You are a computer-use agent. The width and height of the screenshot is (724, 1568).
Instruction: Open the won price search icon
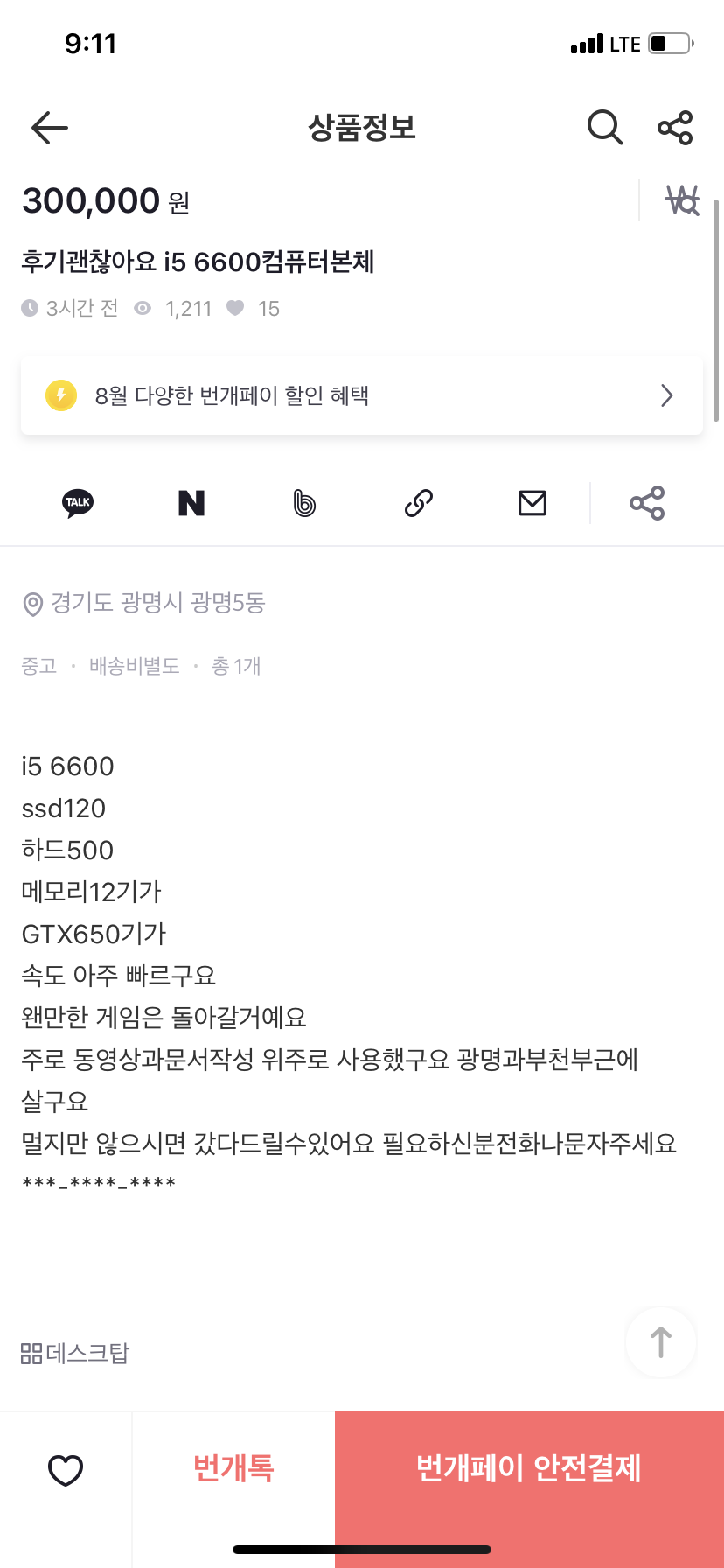click(x=682, y=201)
